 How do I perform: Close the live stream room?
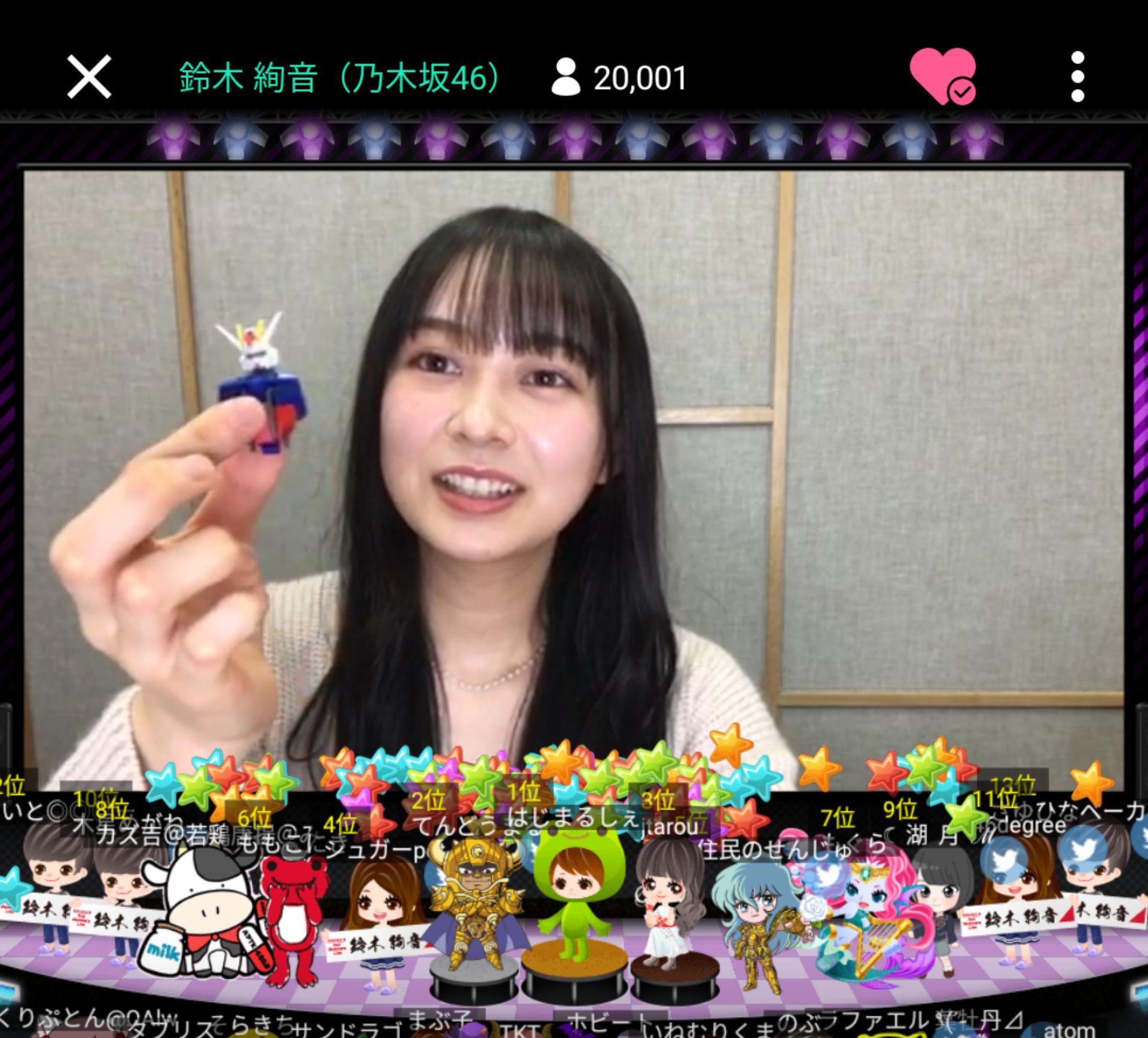point(89,77)
